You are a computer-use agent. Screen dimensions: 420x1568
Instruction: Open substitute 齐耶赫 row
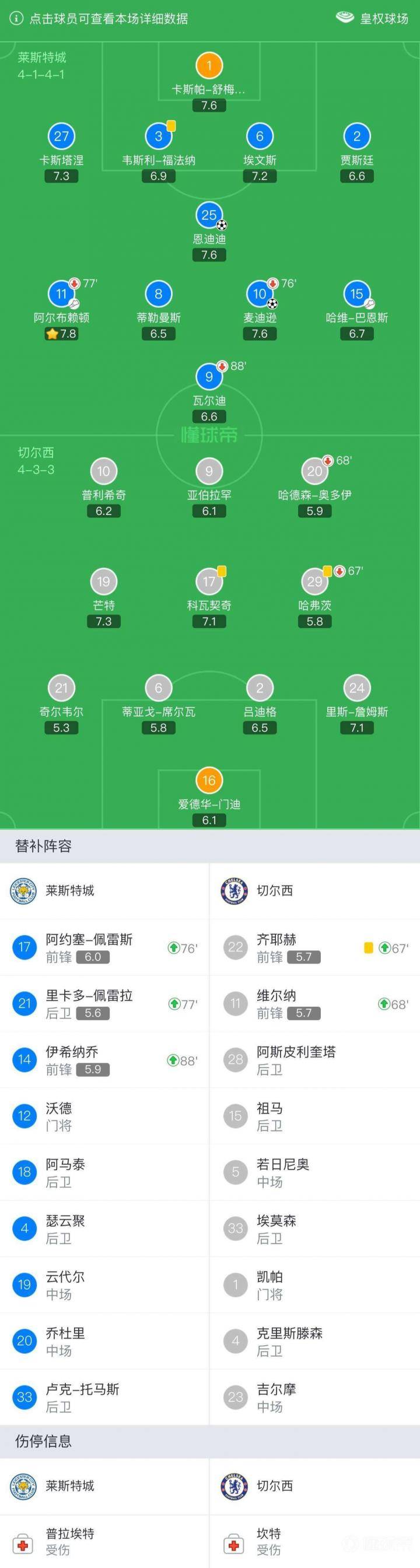coord(314,948)
